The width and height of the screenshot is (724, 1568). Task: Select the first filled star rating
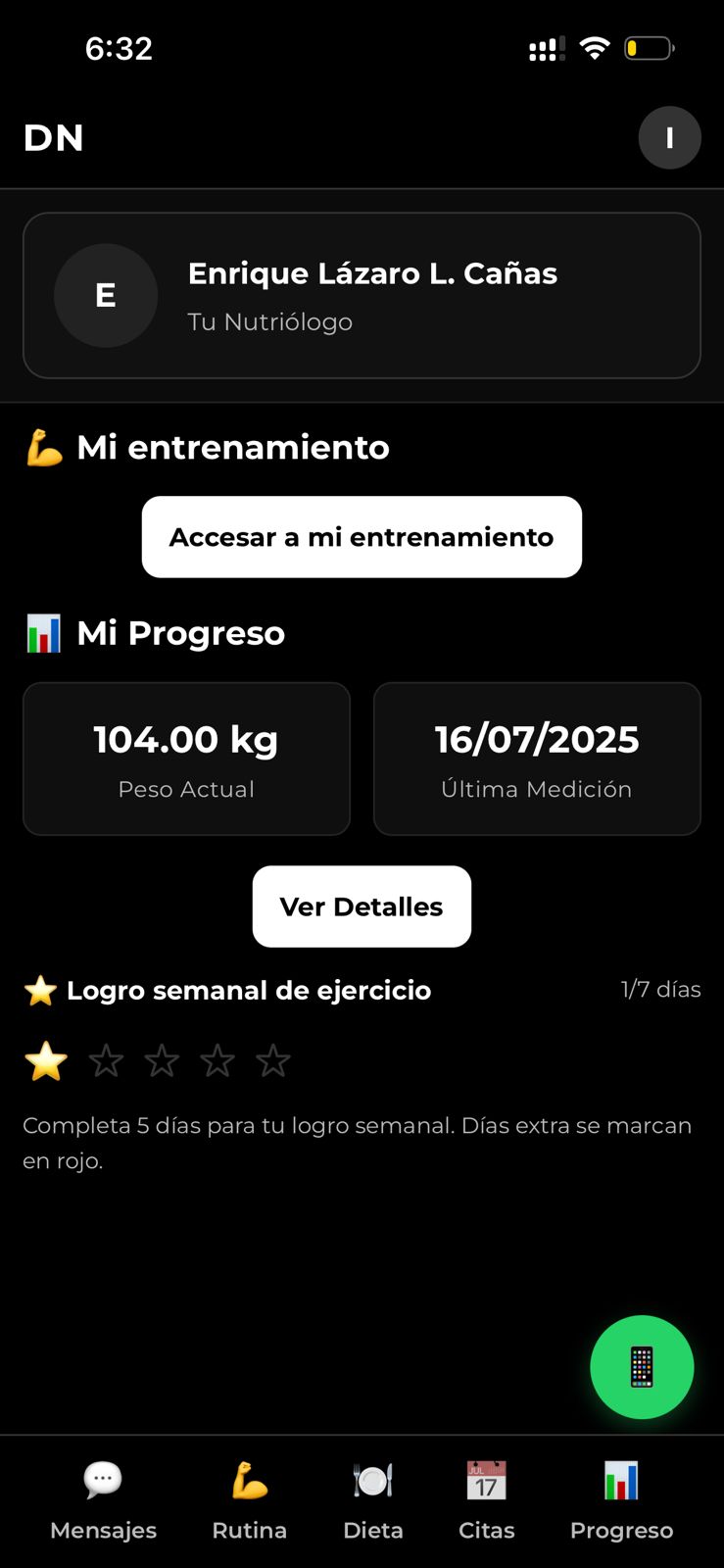(44, 1059)
